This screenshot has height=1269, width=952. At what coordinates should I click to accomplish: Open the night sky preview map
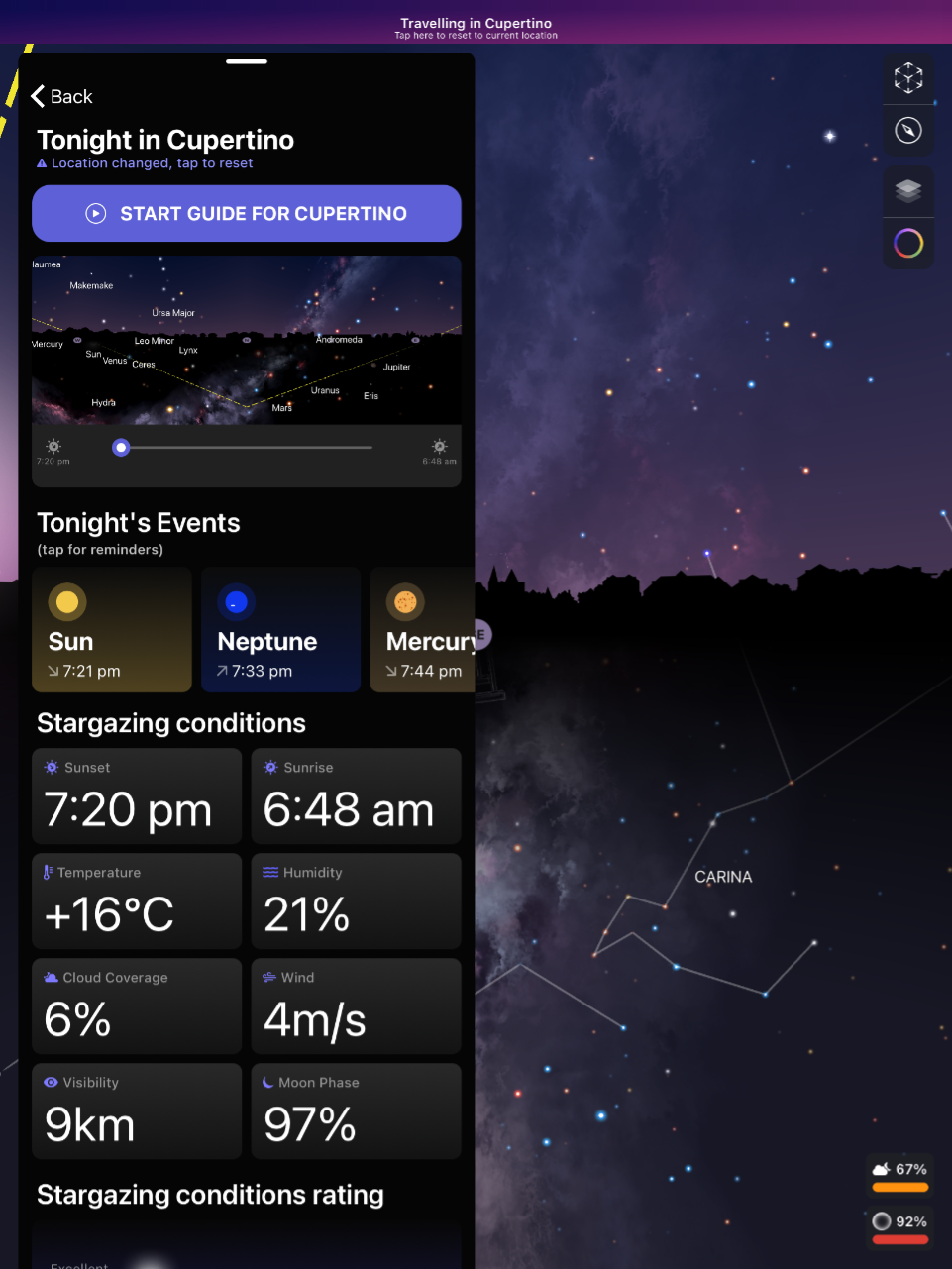[247, 340]
